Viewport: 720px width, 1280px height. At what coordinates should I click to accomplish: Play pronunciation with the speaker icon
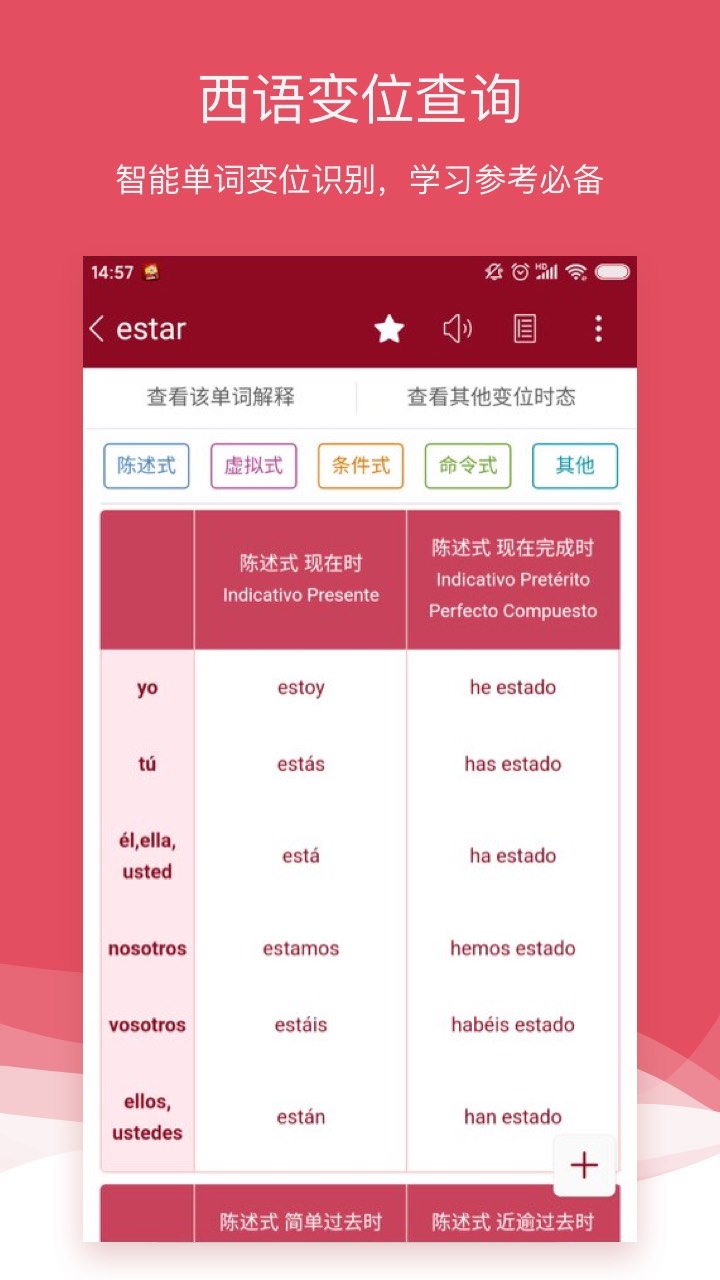tap(458, 328)
